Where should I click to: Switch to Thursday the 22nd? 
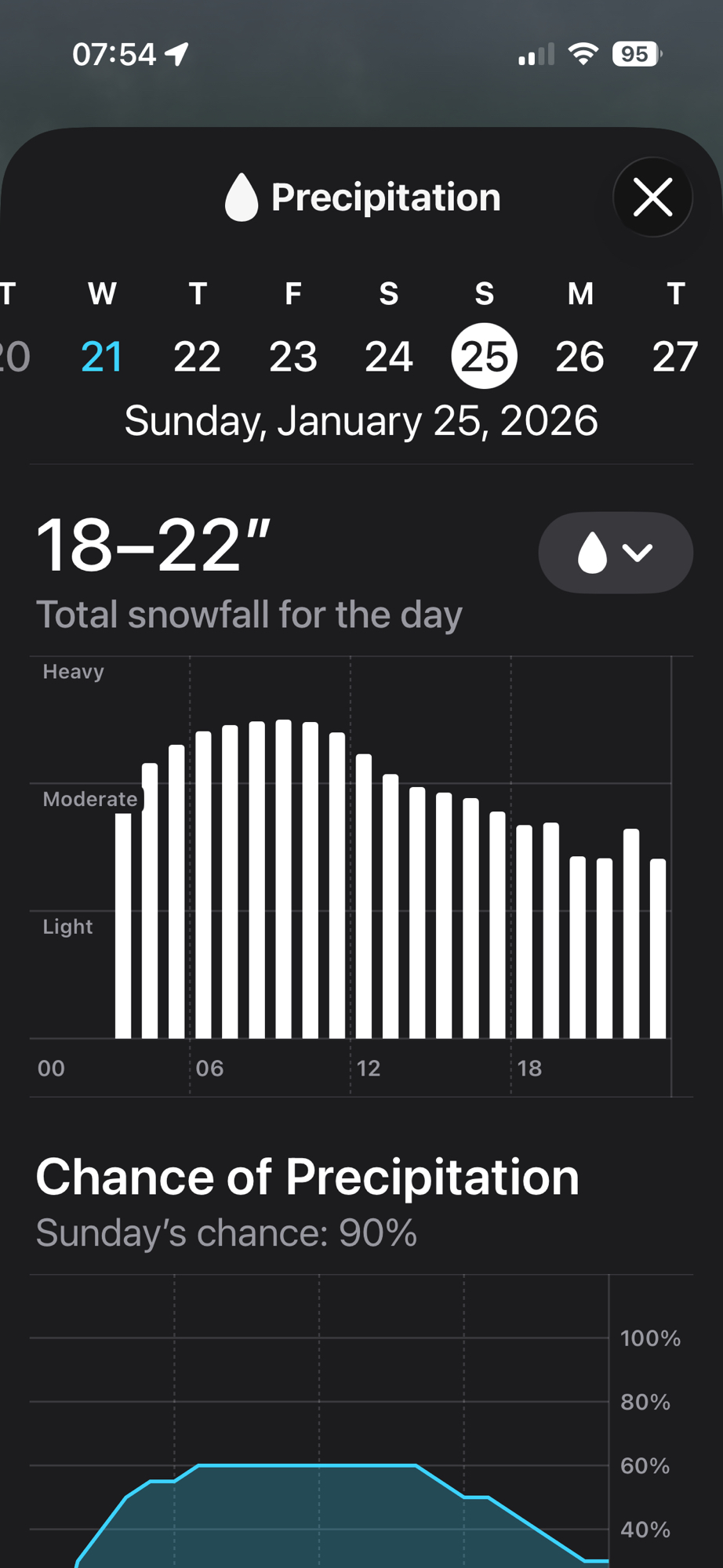click(x=198, y=356)
